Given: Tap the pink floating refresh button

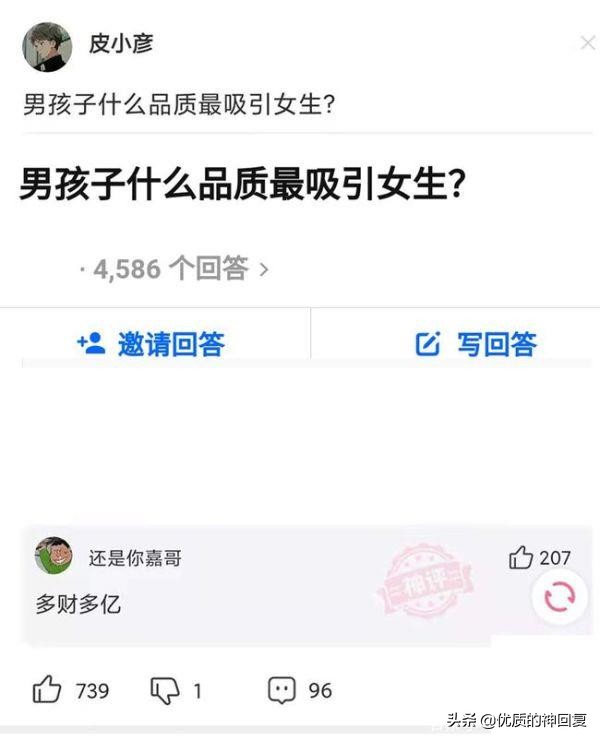Looking at the screenshot, I should pyautogui.click(x=559, y=597).
